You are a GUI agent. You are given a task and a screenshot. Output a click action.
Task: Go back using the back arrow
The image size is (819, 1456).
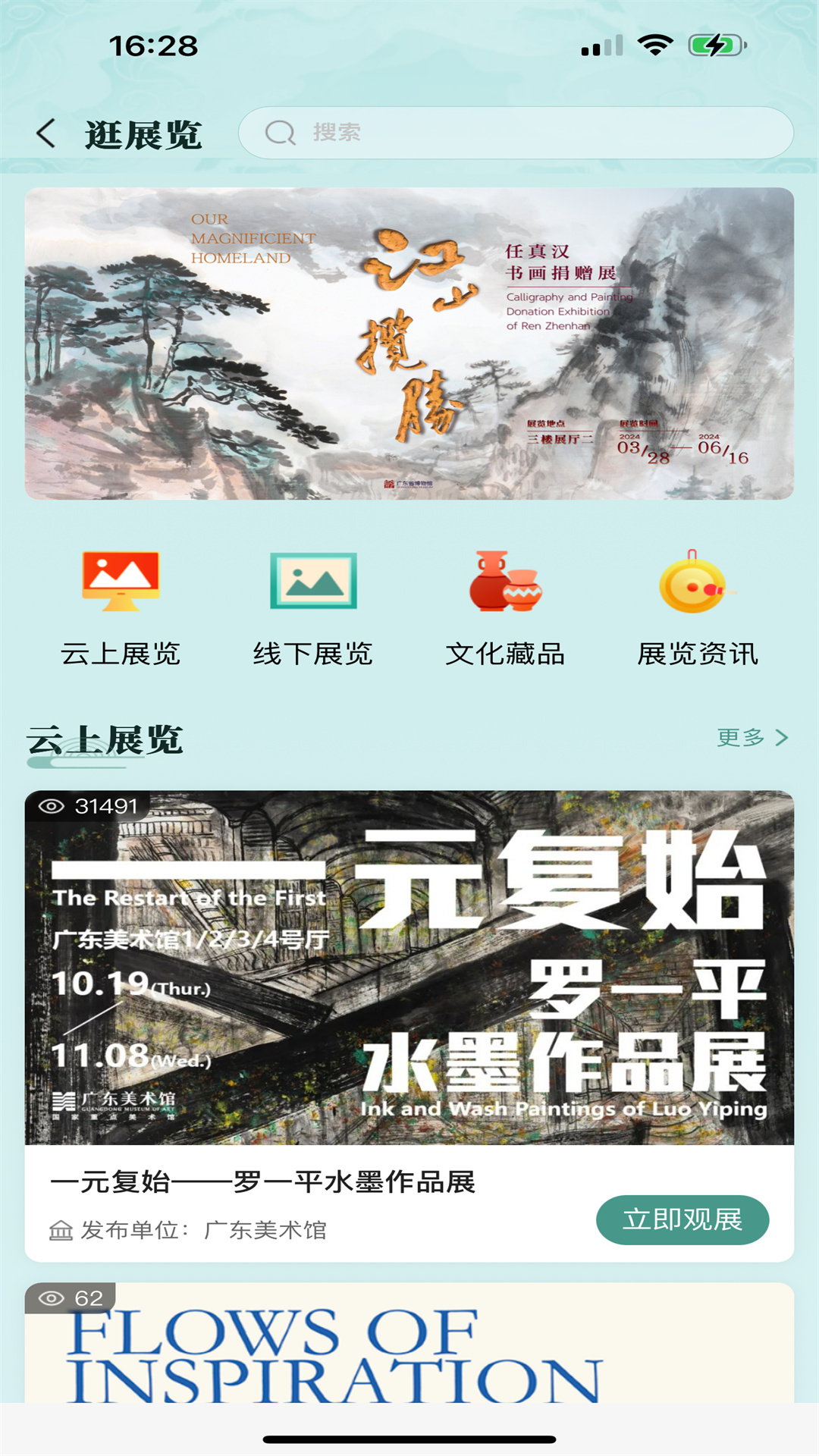point(46,133)
